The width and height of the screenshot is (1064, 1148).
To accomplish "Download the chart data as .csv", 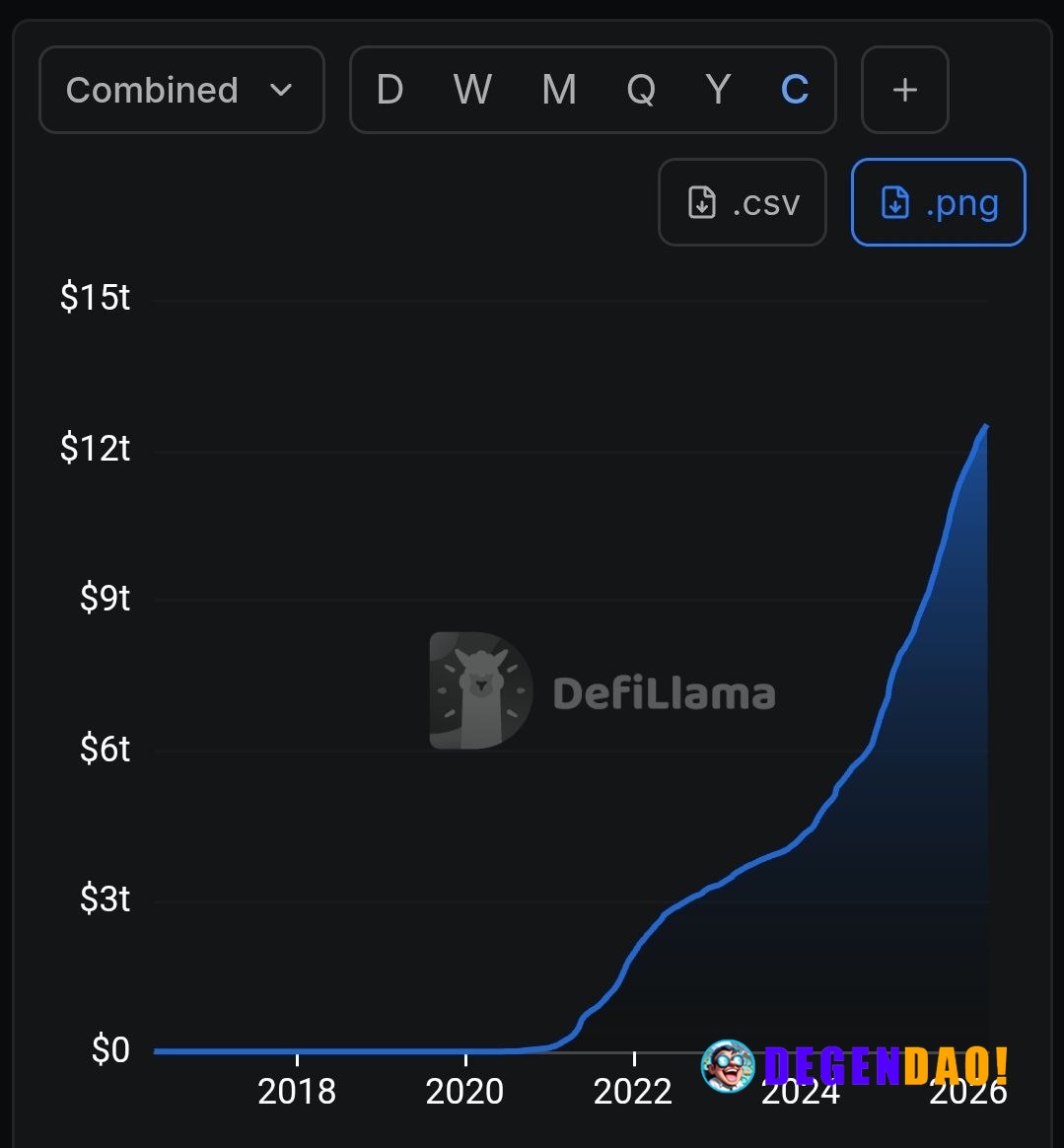I will (742, 202).
